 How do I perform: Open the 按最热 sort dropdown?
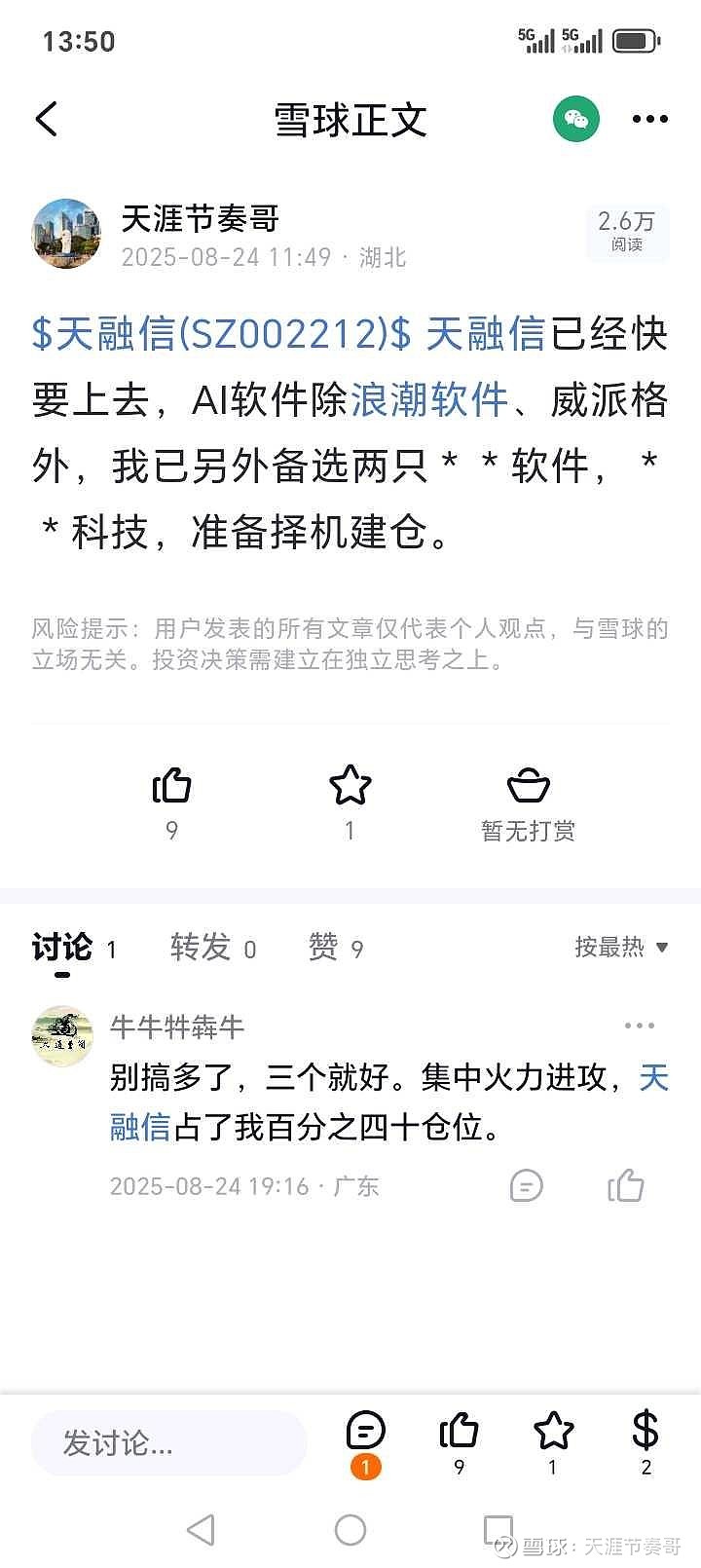(x=620, y=946)
